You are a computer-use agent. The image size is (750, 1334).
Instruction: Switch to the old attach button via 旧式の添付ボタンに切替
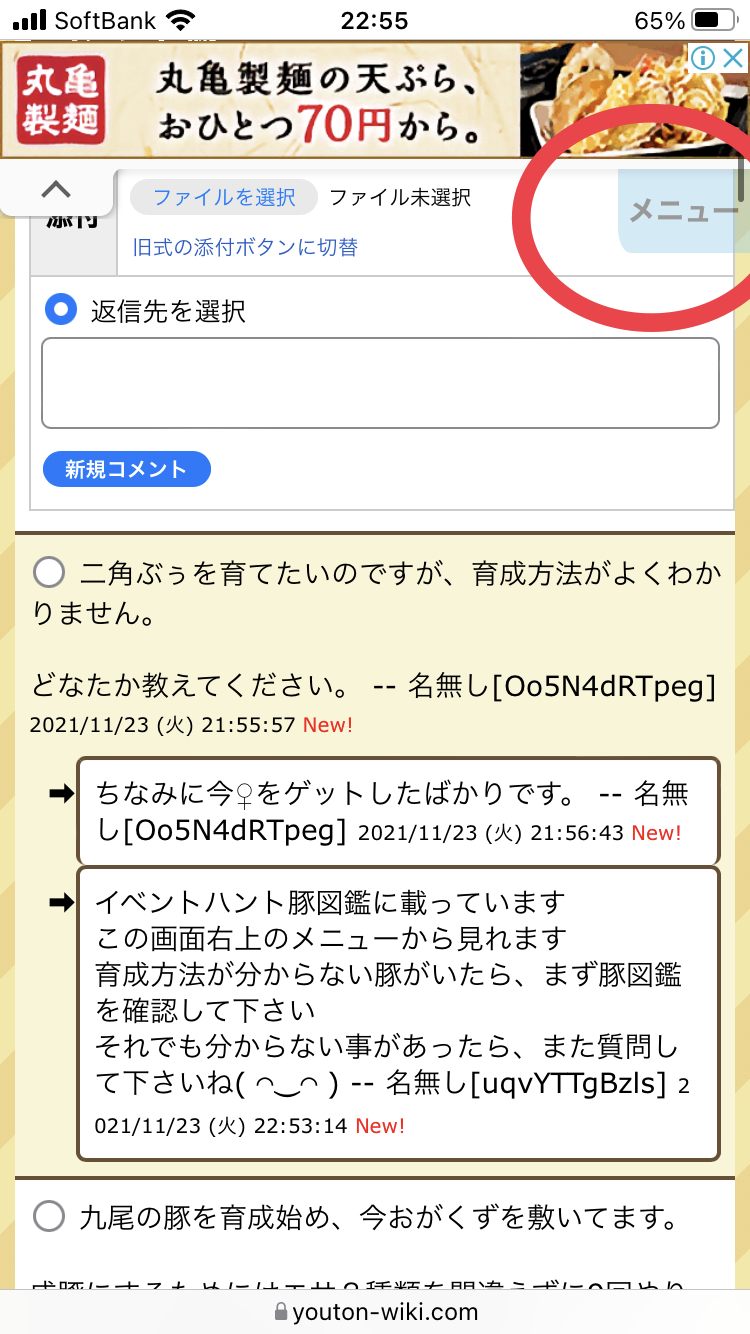(245, 247)
